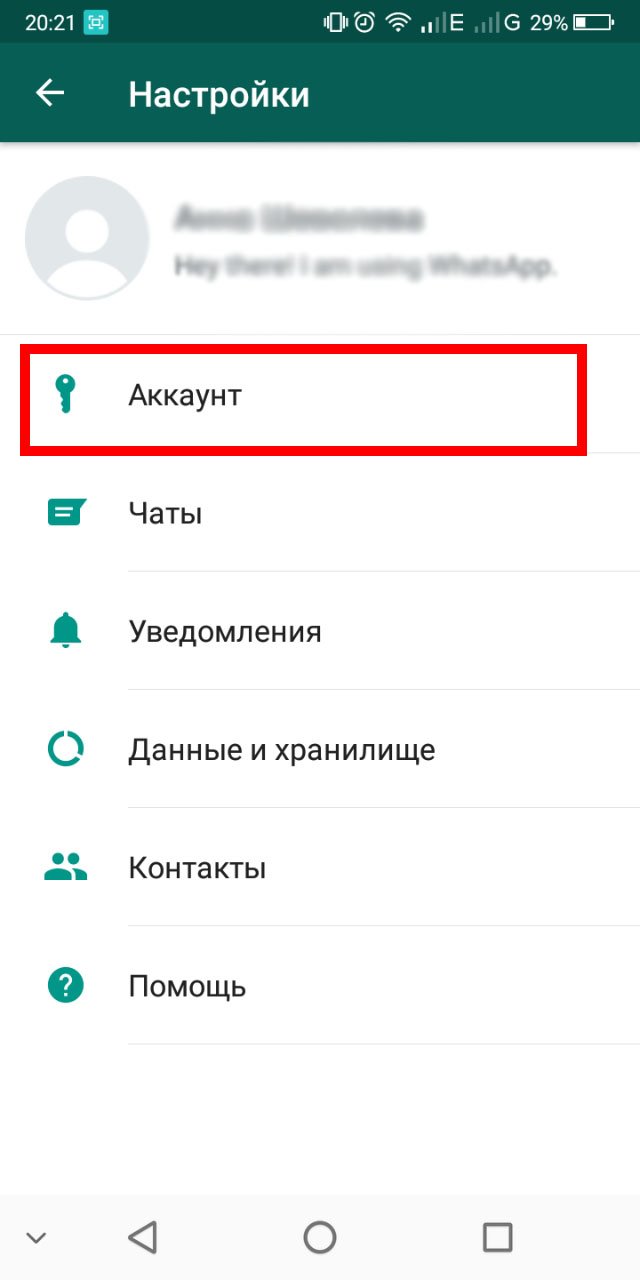Go back using the app bar arrow

(50, 94)
